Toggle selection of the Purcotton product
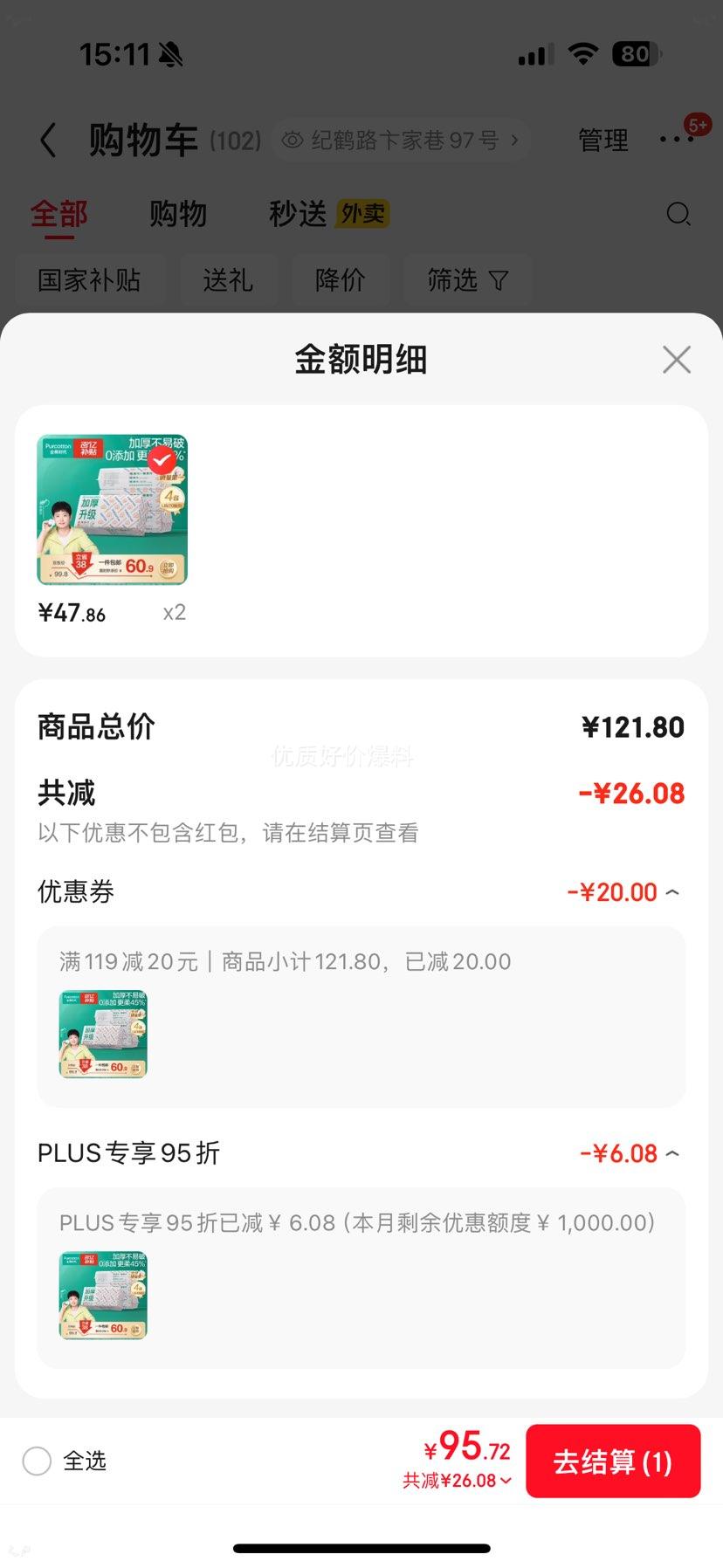Screen dimensions: 723x1568 112,510
